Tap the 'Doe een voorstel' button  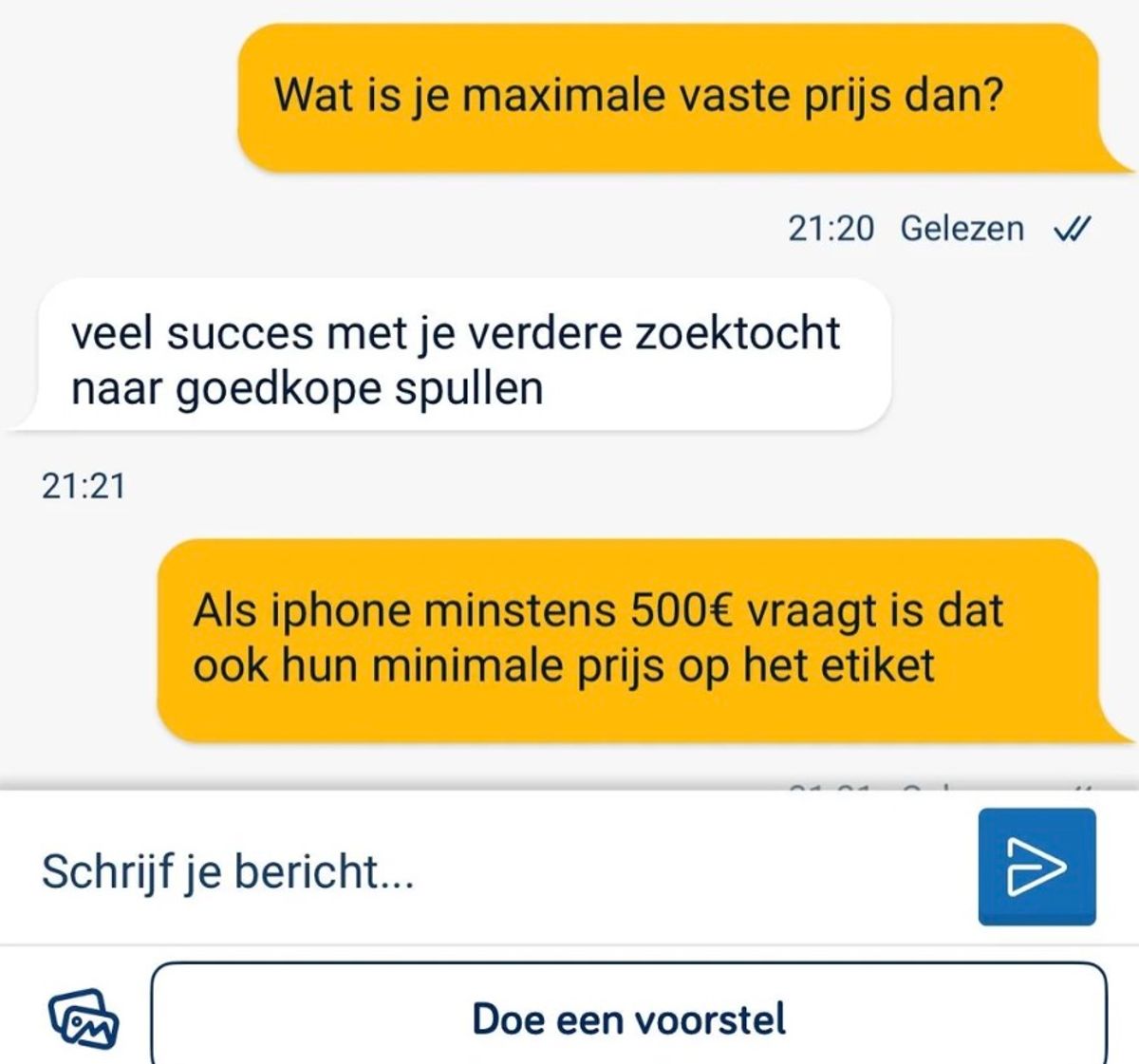628,1018
